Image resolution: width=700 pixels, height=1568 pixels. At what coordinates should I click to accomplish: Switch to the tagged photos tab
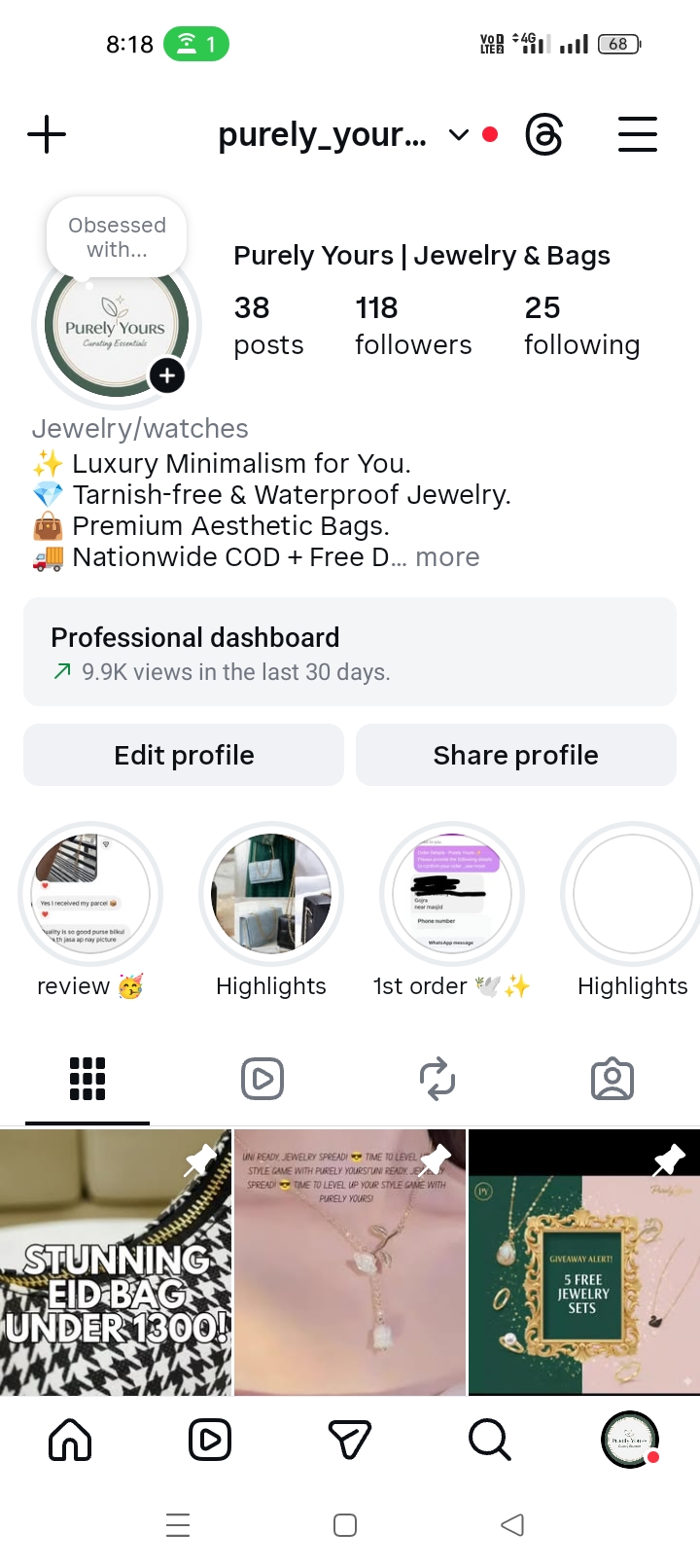pos(612,1079)
